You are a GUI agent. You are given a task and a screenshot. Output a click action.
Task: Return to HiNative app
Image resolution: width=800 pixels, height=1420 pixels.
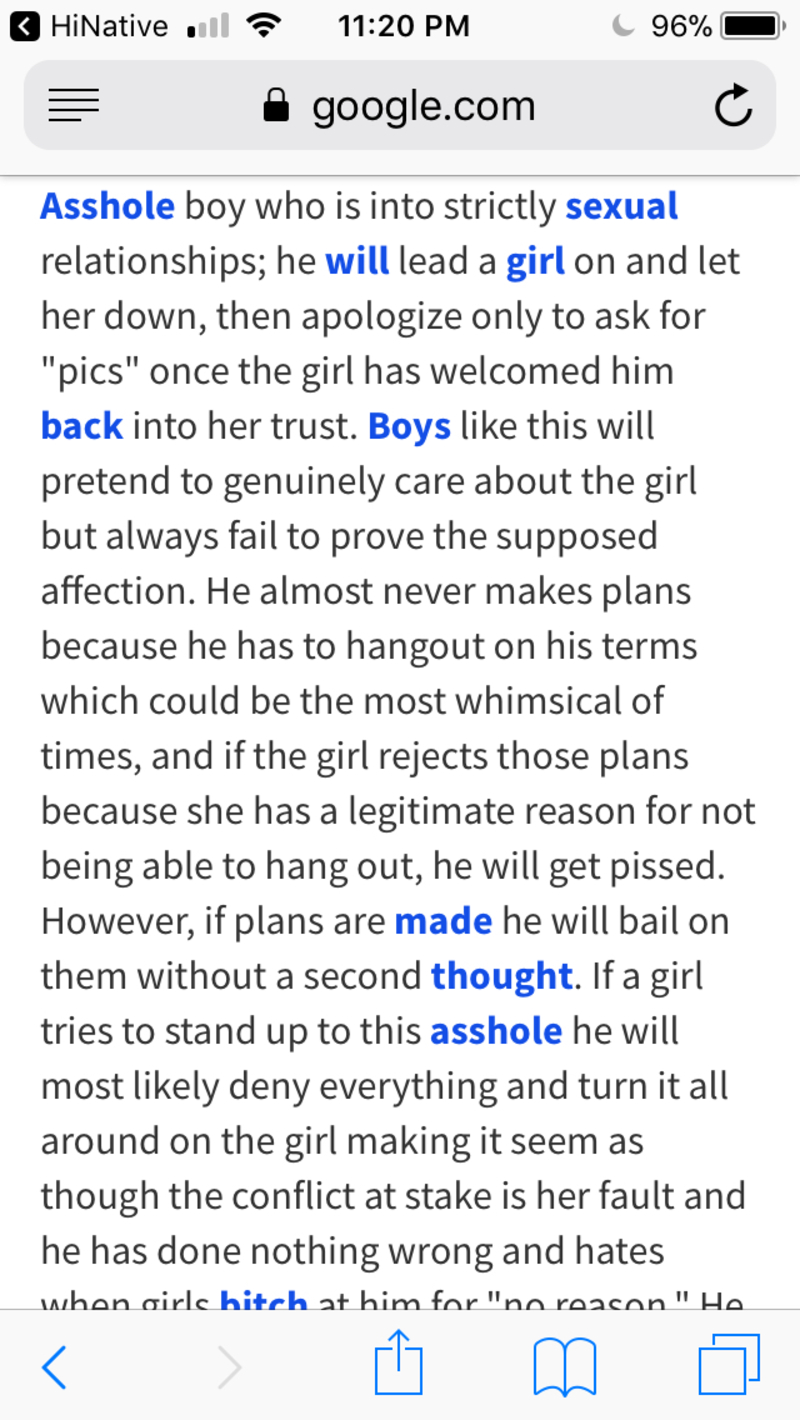(90, 26)
